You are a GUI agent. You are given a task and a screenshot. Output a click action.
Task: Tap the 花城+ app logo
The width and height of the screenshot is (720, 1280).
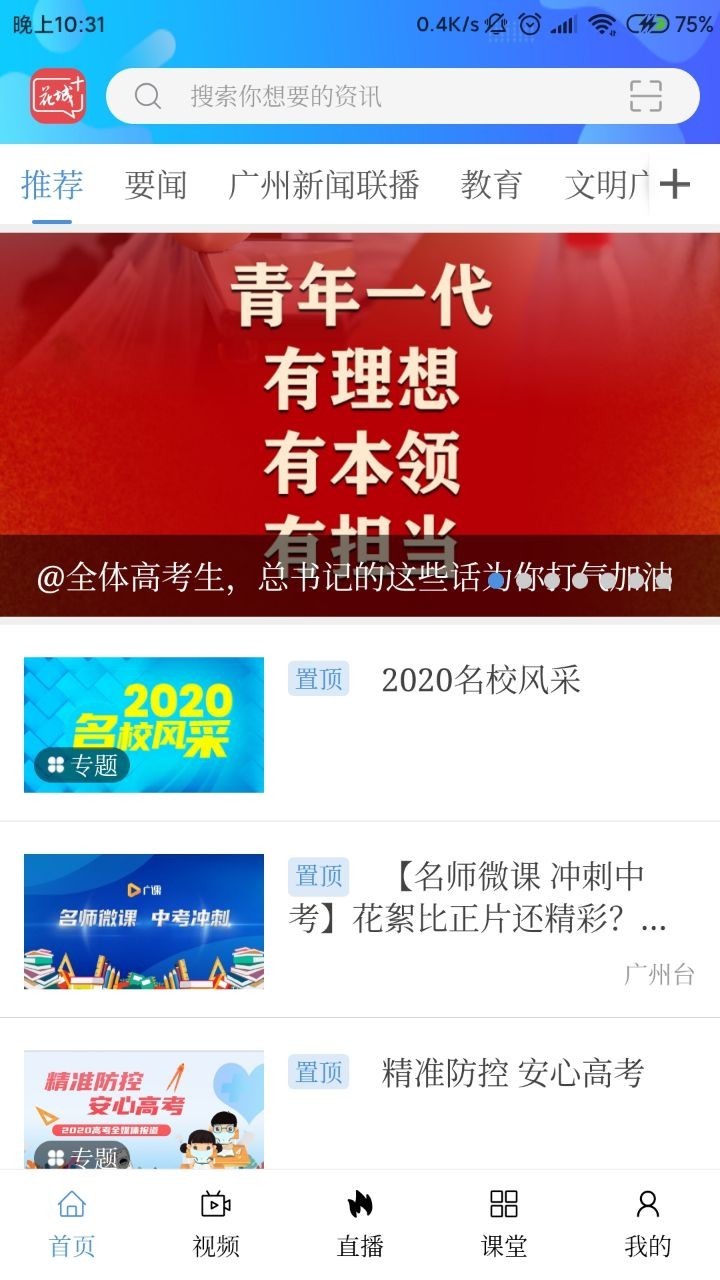57,95
